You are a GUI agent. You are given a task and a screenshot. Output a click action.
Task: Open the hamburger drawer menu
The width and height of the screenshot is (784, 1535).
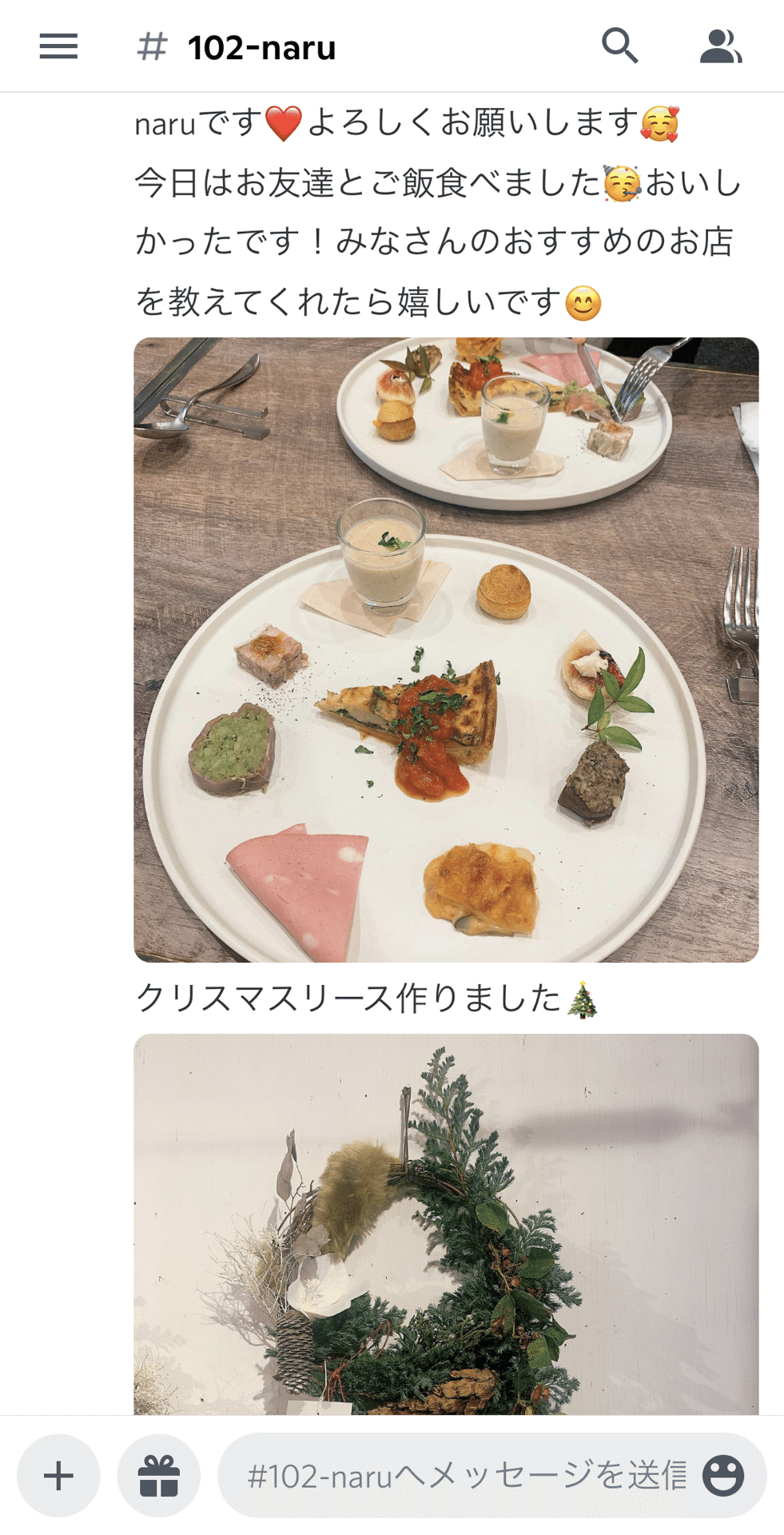click(58, 47)
